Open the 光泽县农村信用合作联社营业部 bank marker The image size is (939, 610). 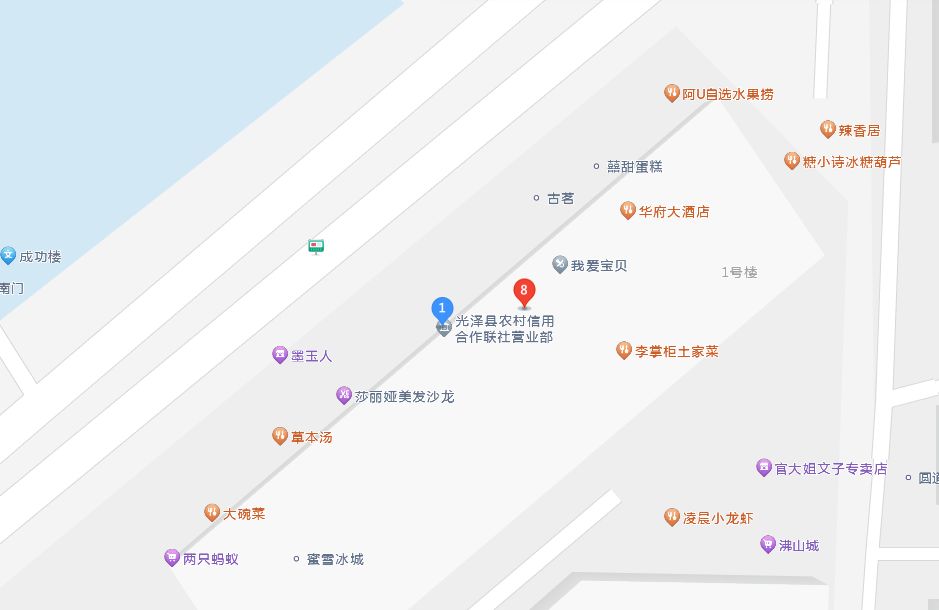(x=443, y=329)
